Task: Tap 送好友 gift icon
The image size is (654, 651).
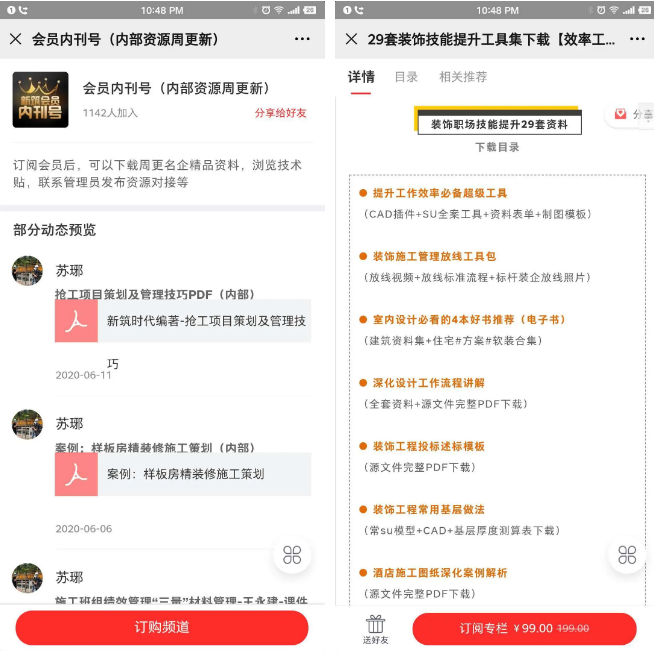Action: click(376, 629)
